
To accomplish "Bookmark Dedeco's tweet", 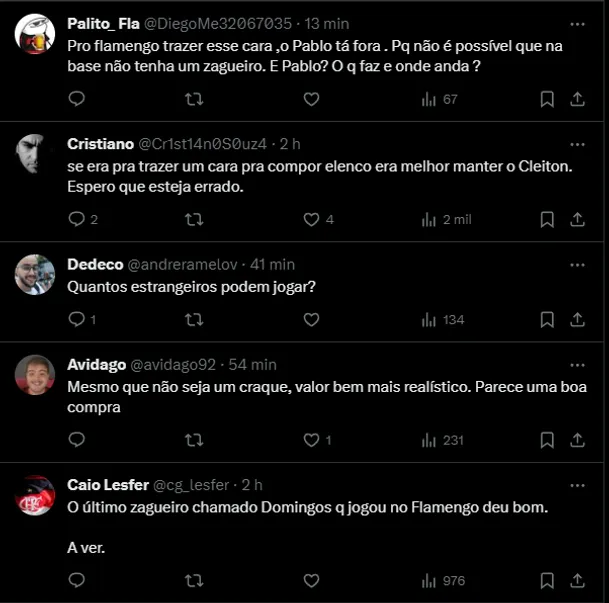I will click(547, 320).
